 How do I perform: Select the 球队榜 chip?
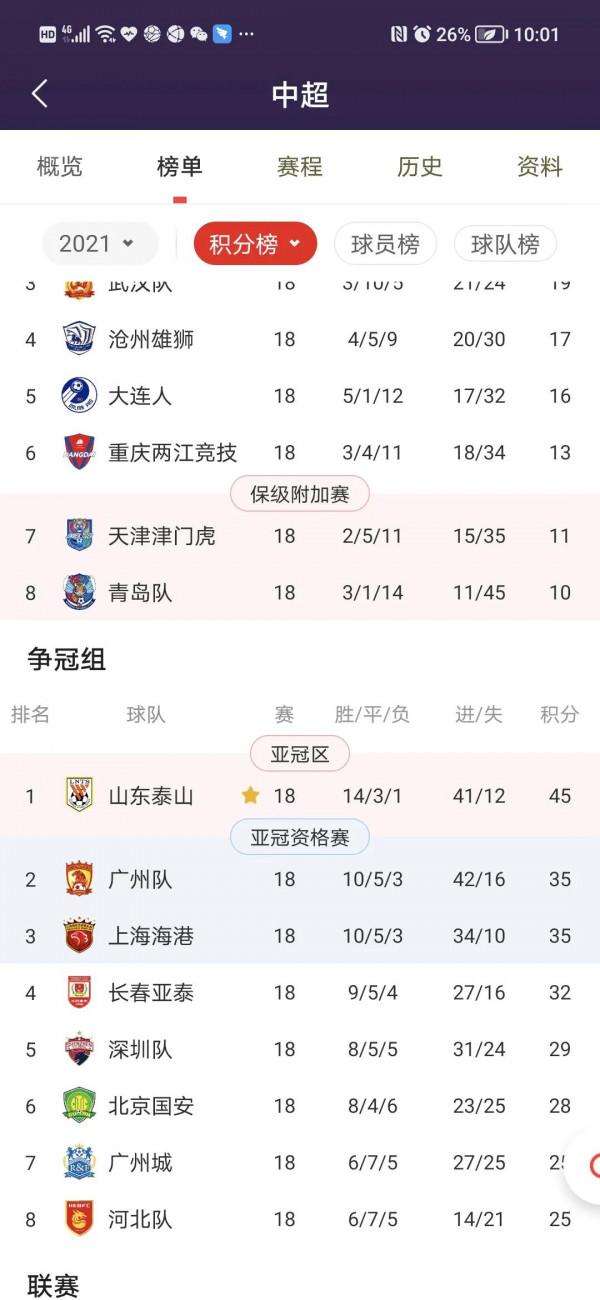pyautogui.click(x=505, y=244)
